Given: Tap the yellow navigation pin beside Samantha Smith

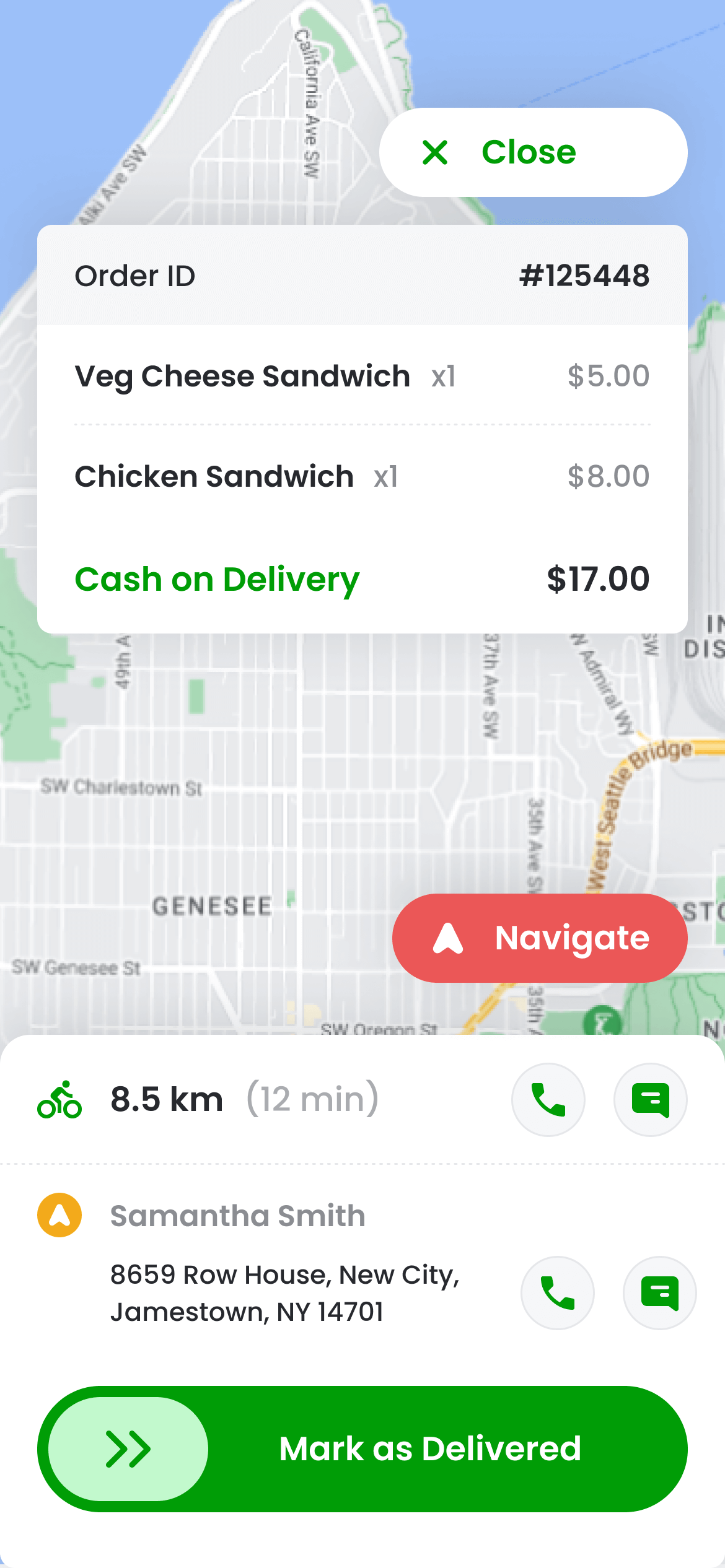Looking at the screenshot, I should (59, 1215).
